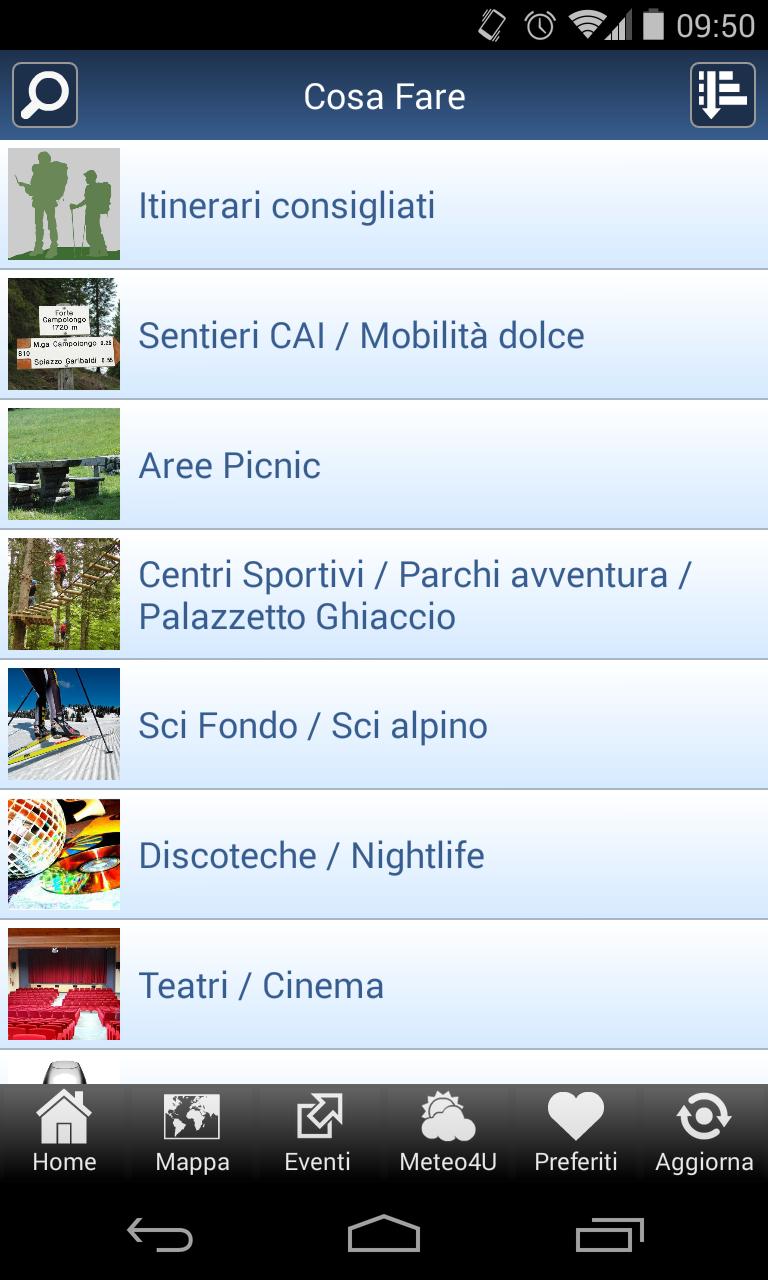This screenshot has width=768, height=1280.
Task: Go to the Home tab
Action: pos(64,1132)
